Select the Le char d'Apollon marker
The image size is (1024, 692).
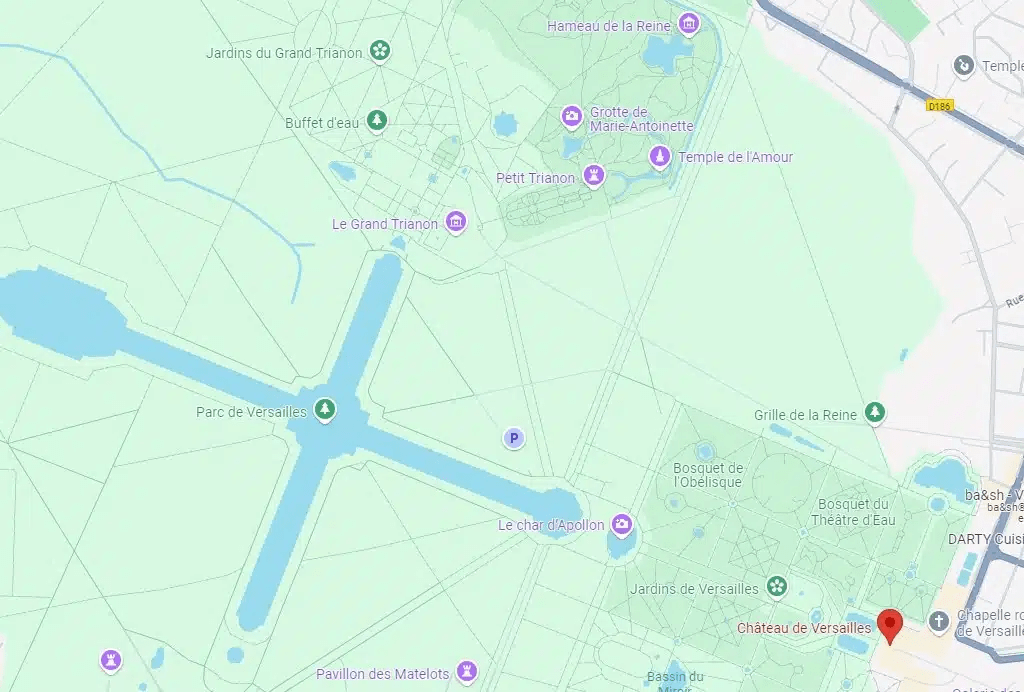tap(622, 523)
